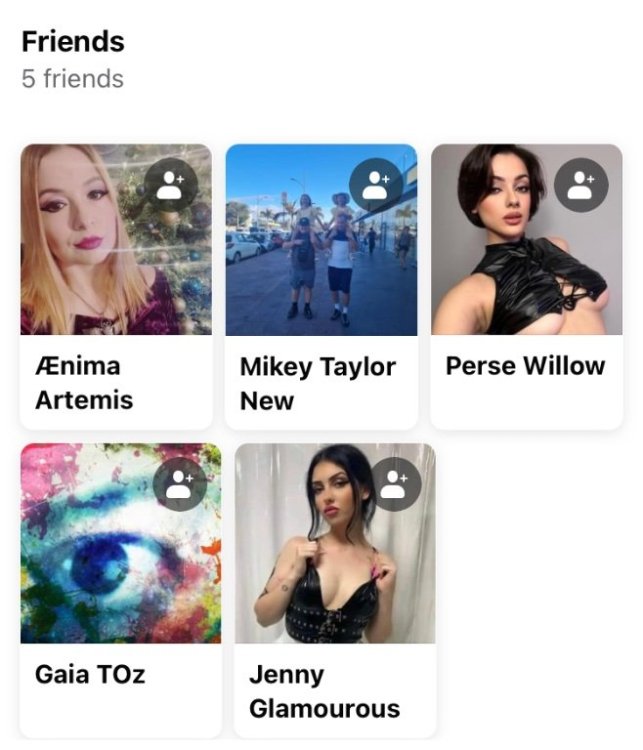Add Perse Willow as a friend
This screenshot has height=750, width=643.
[581, 185]
